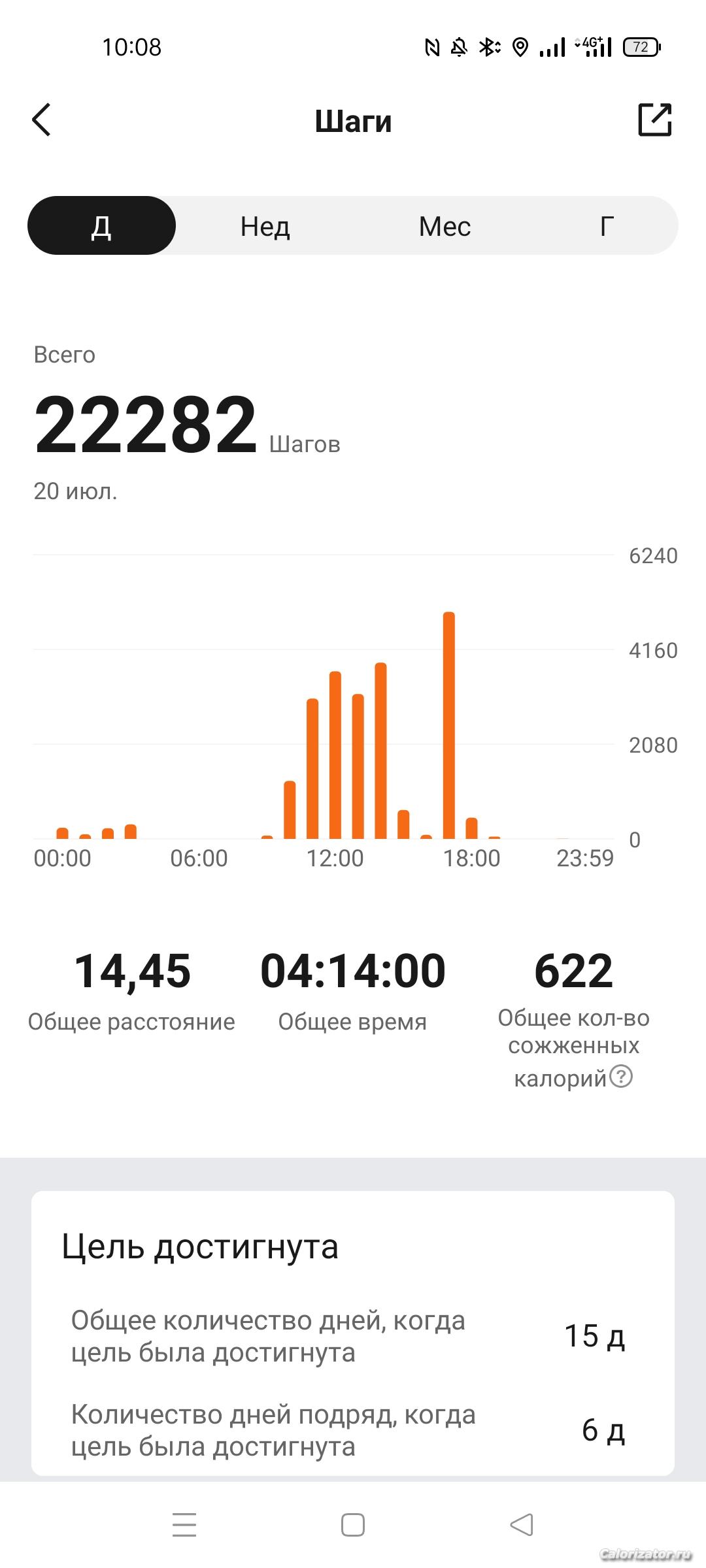
Task: Switch to the Г yearly view
Action: [607, 226]
